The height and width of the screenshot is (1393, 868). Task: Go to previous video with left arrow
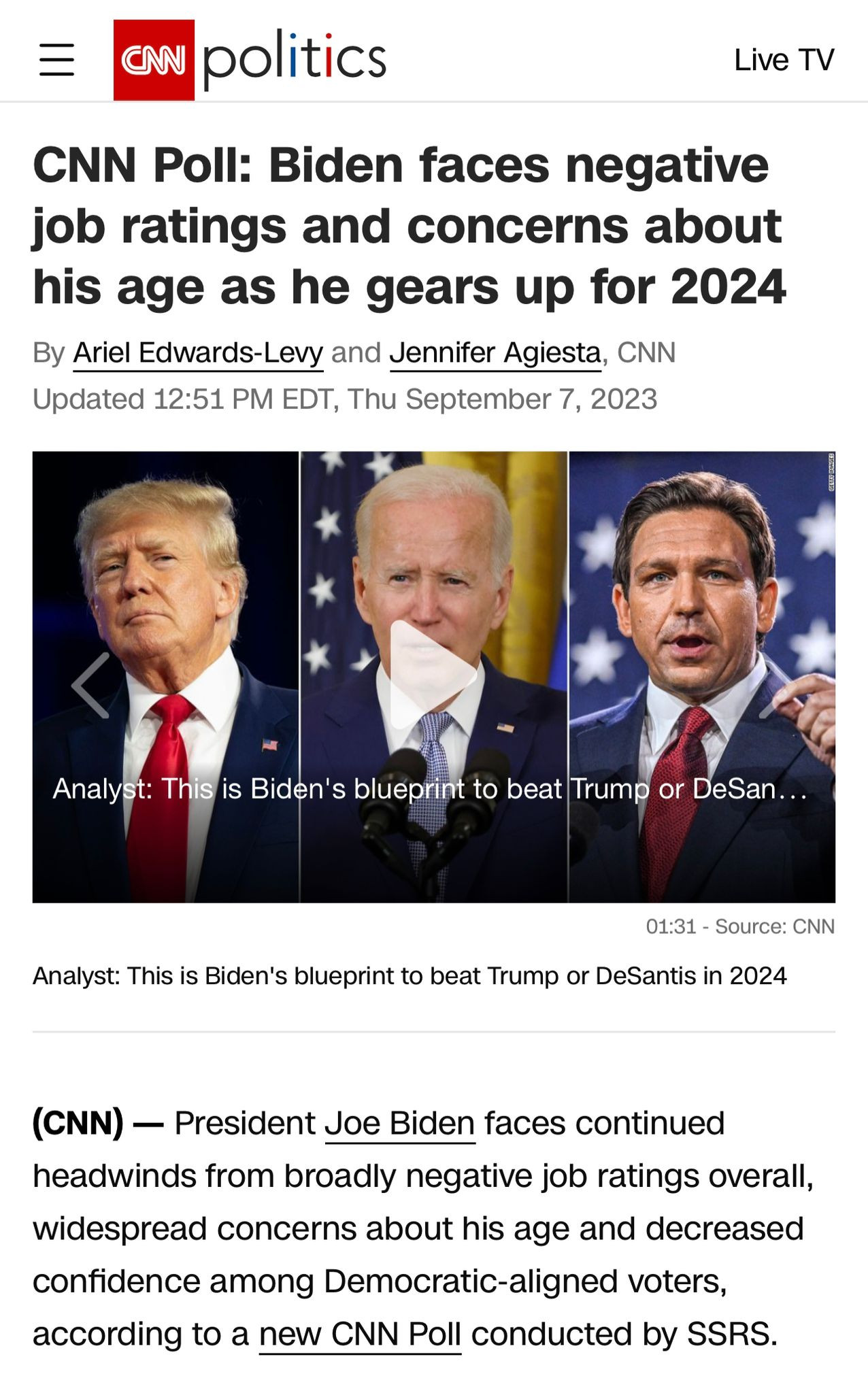[x=92, y=686]
